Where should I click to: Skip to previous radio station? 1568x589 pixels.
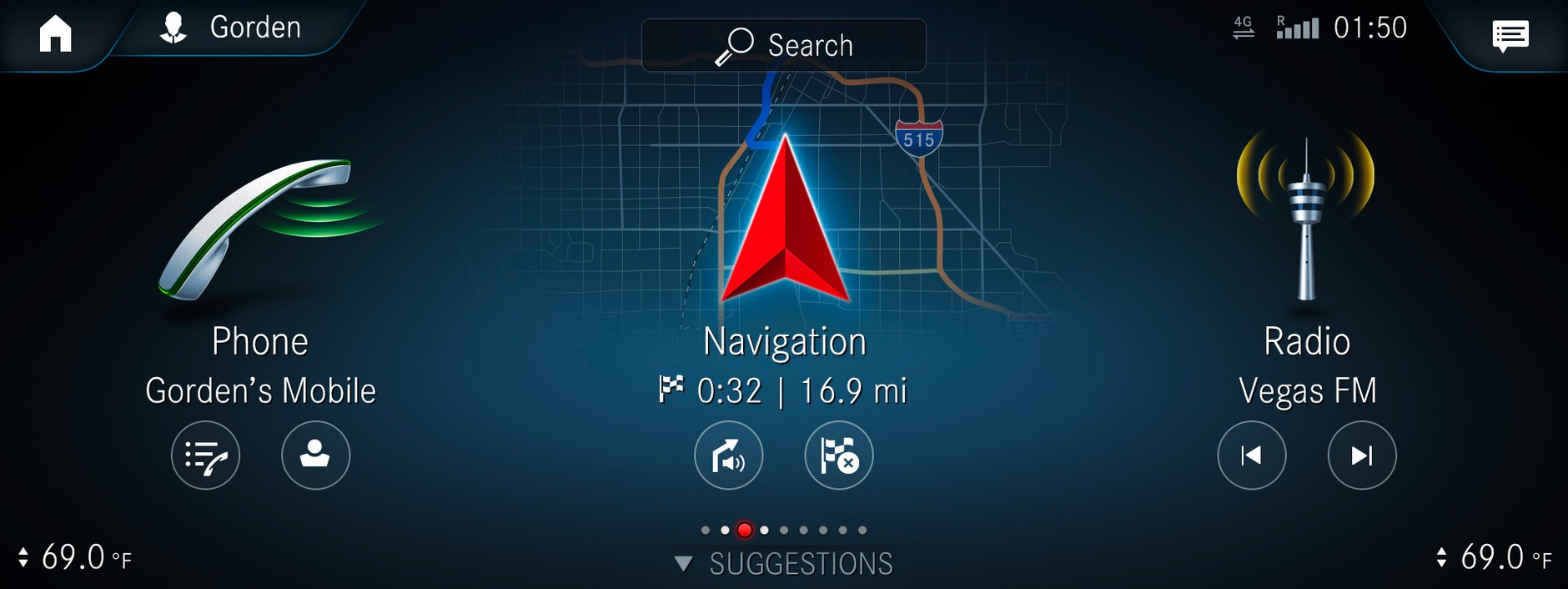tap(1251, 456)
